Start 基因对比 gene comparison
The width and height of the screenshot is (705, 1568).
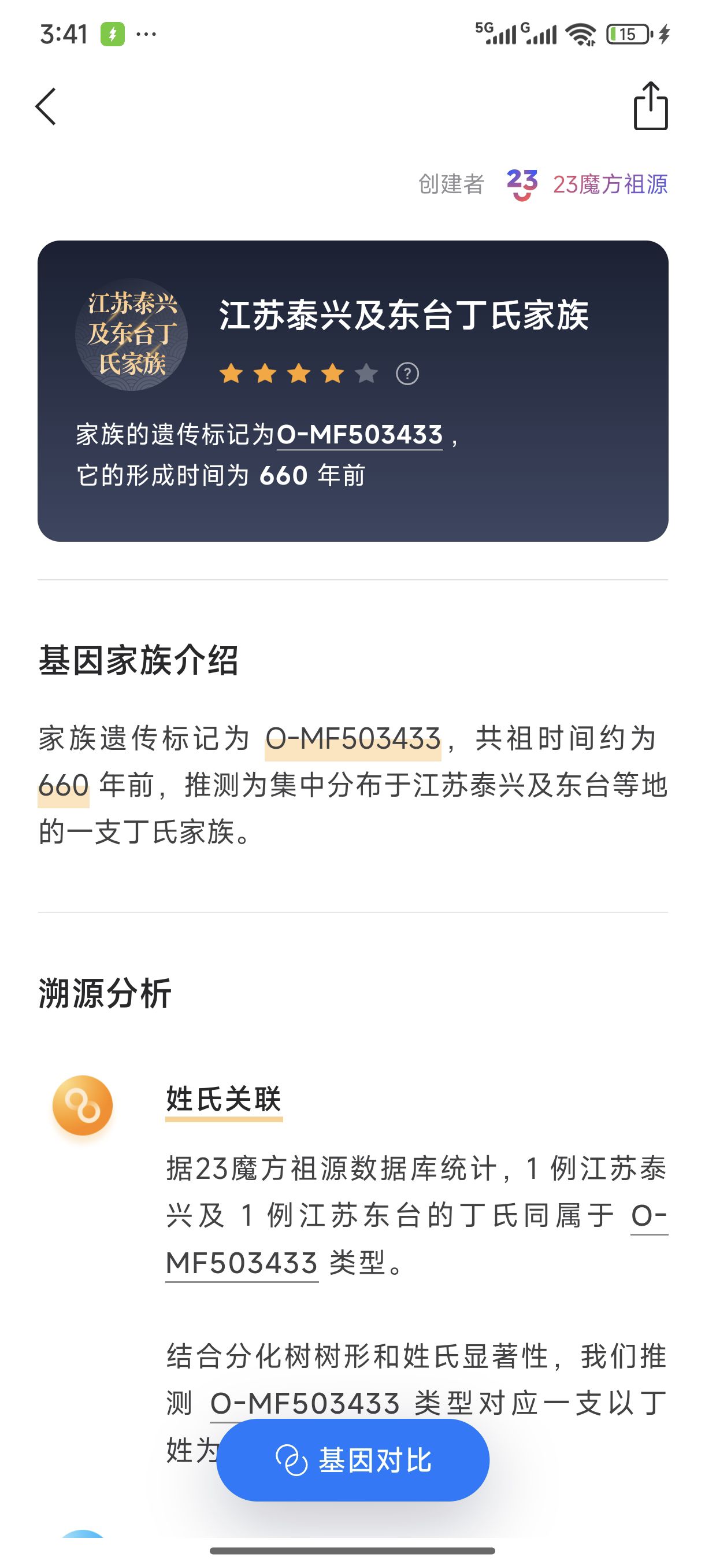[353, 1460]
